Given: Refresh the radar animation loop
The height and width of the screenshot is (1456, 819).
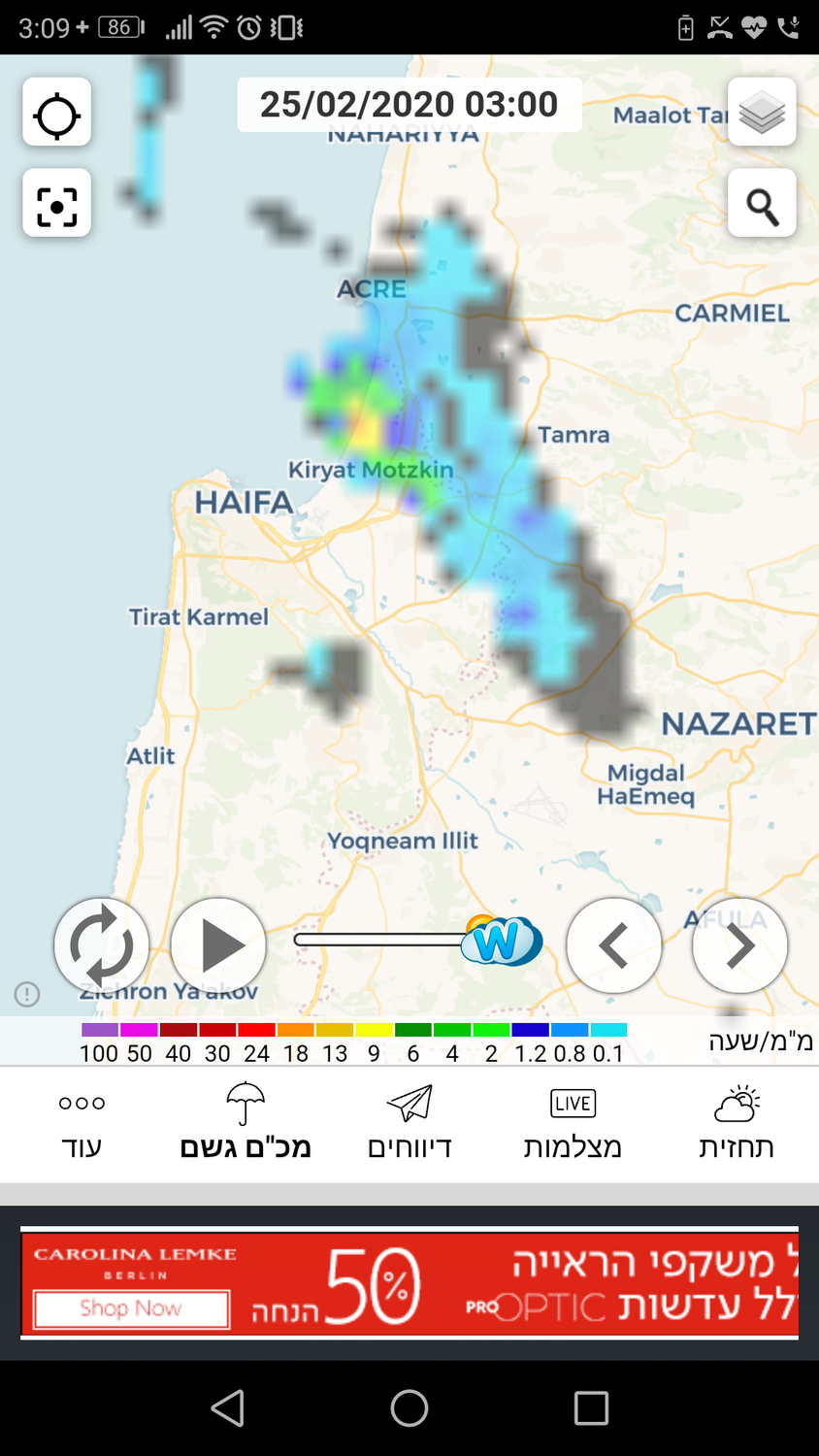Looking at the screenshot, I should click(x=102, y=945).
